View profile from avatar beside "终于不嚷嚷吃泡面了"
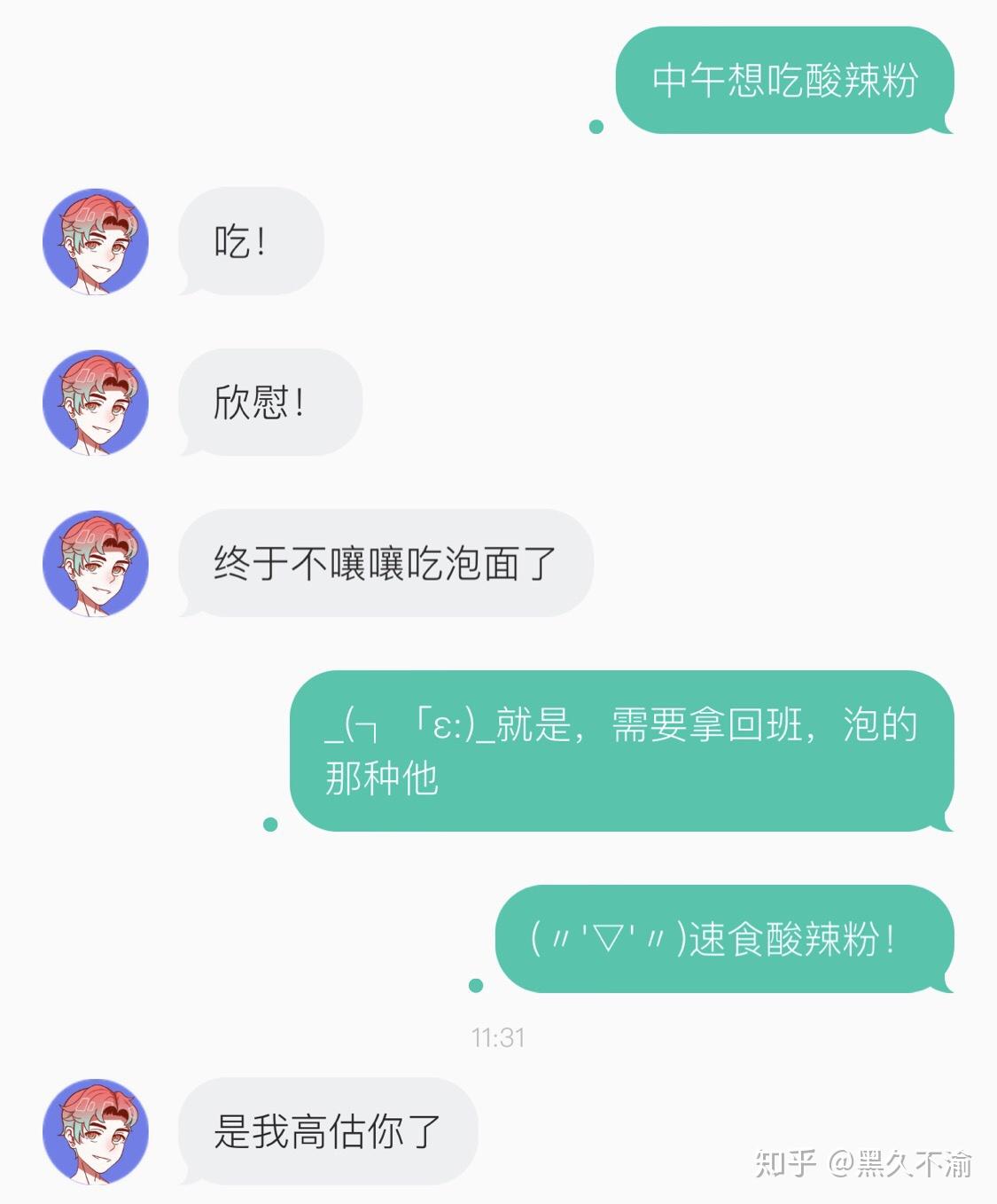 tap(96, 563)
